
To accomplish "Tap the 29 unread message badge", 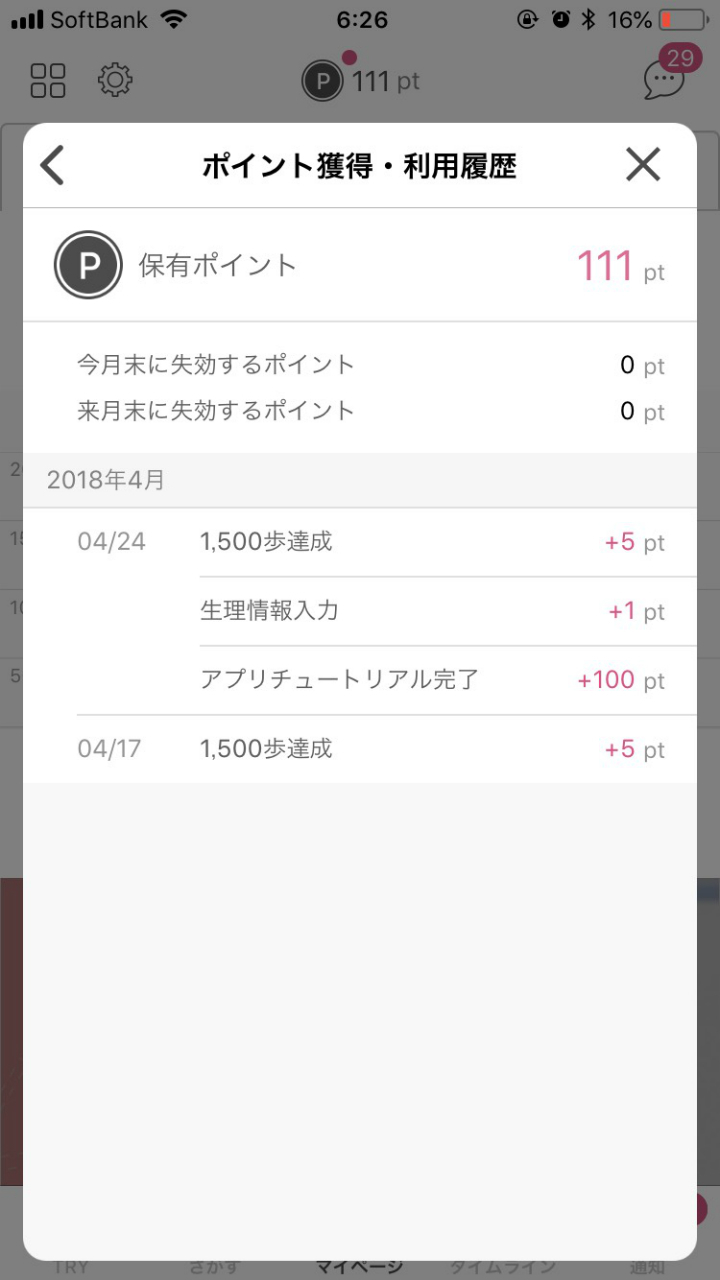I will tap(681, 58).
